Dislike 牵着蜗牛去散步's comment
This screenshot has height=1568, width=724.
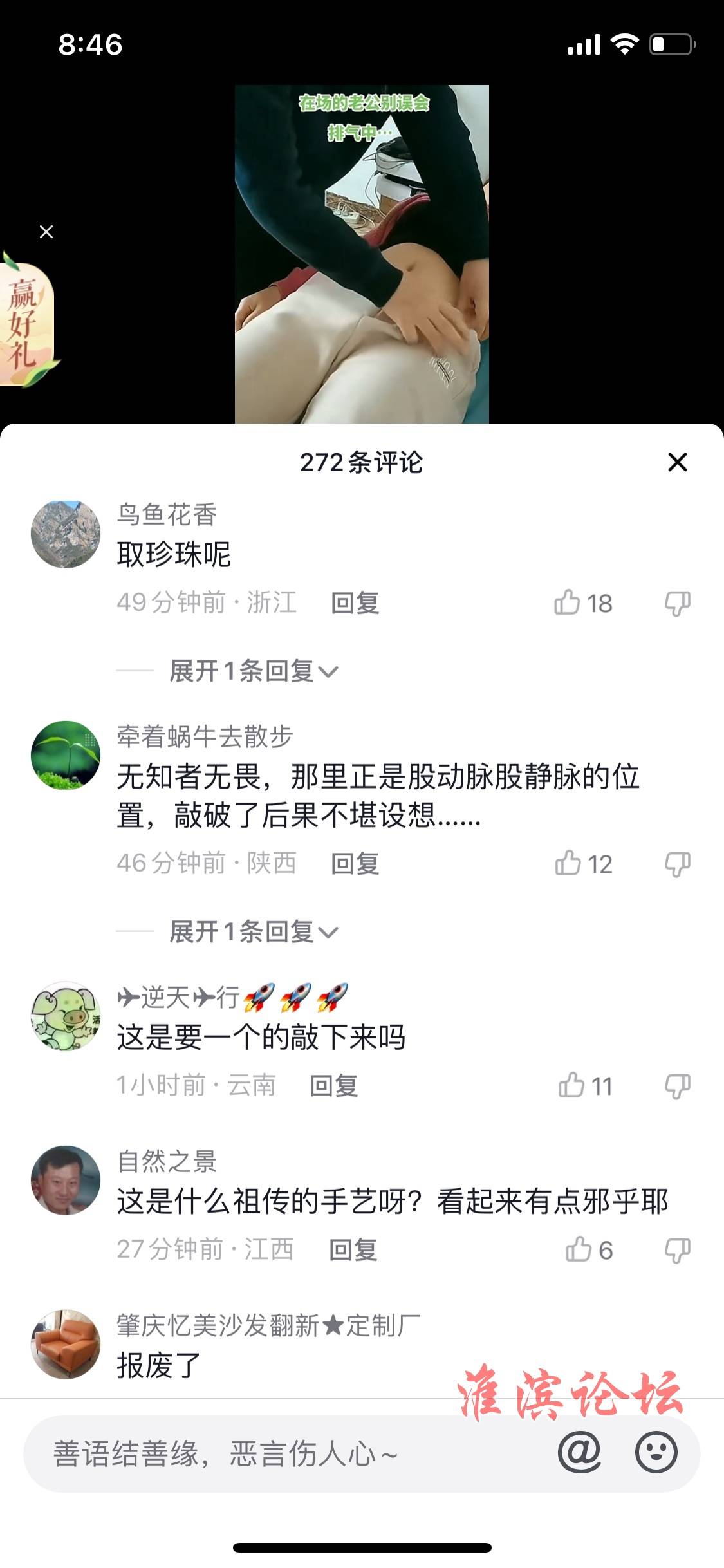(677, 863)
